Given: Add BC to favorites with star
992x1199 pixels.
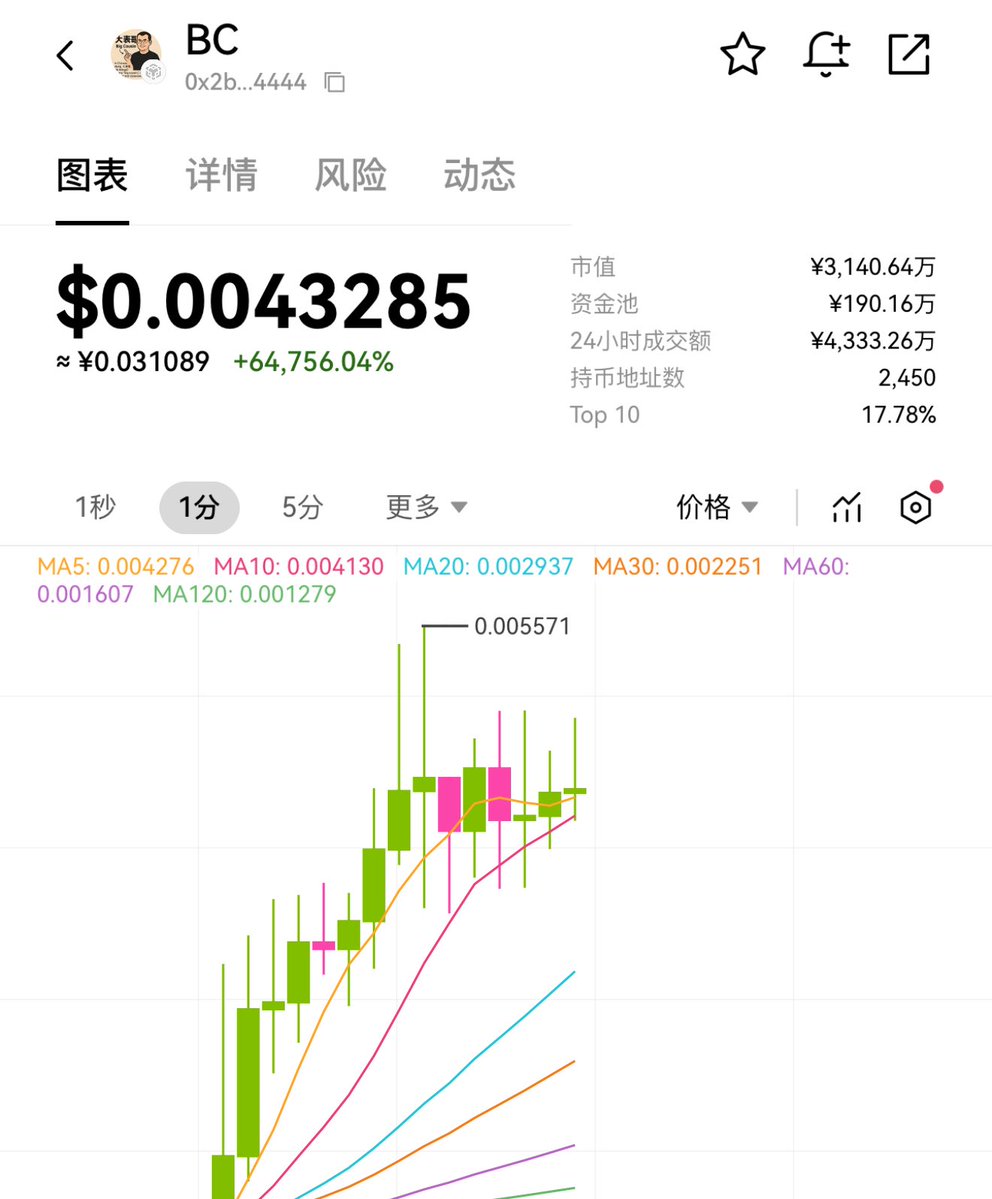Looking at the screenshot, I should click(743, 54).
